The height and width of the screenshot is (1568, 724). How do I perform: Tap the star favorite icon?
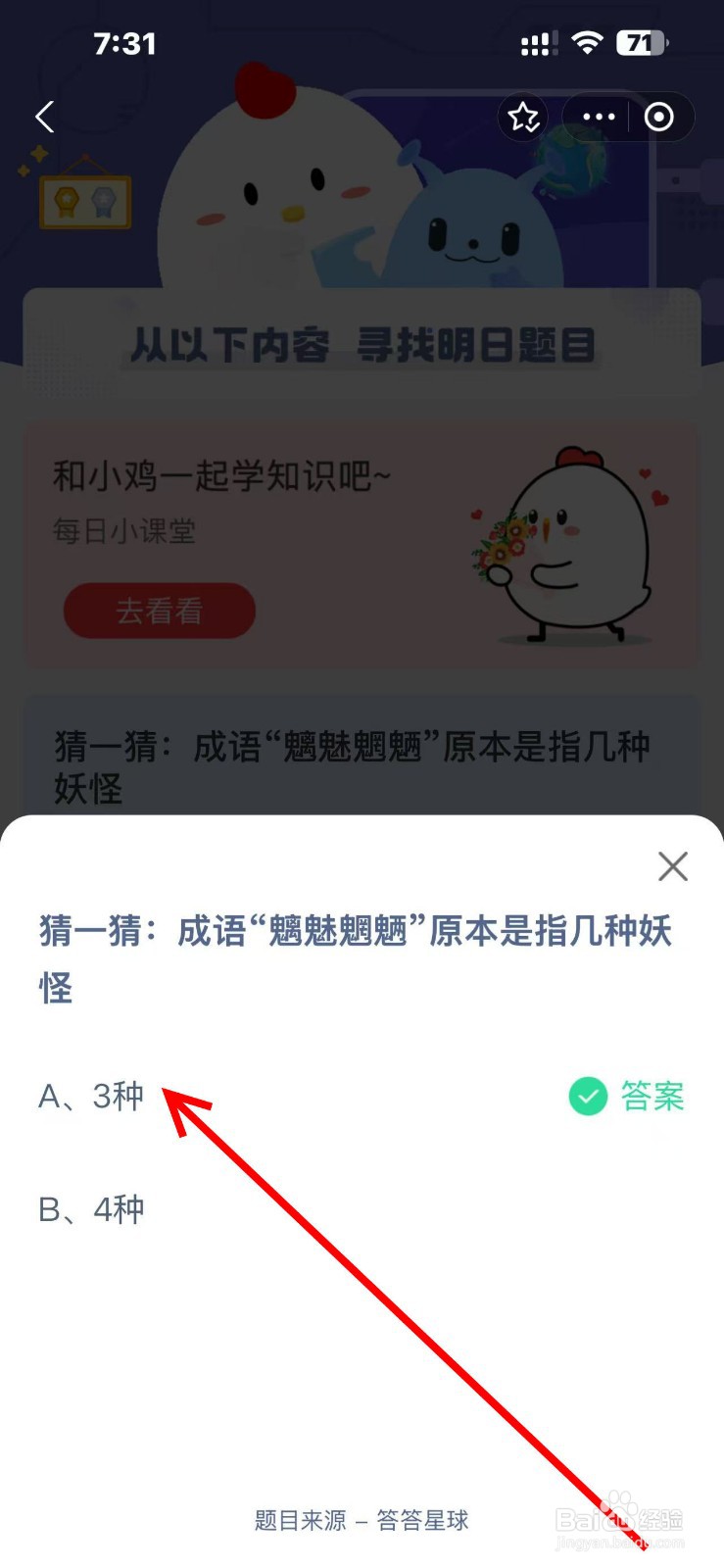pos(524,117)
